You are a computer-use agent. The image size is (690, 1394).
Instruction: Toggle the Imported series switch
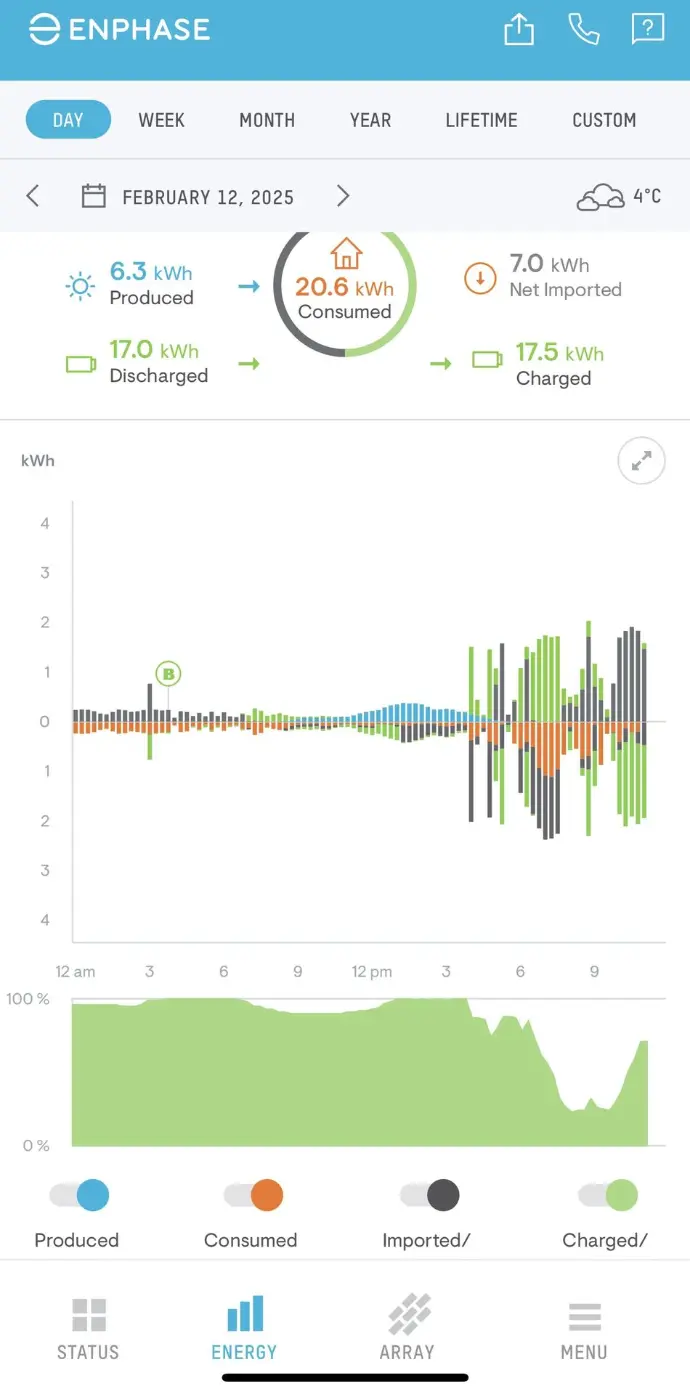click(x=429, y=1195)
